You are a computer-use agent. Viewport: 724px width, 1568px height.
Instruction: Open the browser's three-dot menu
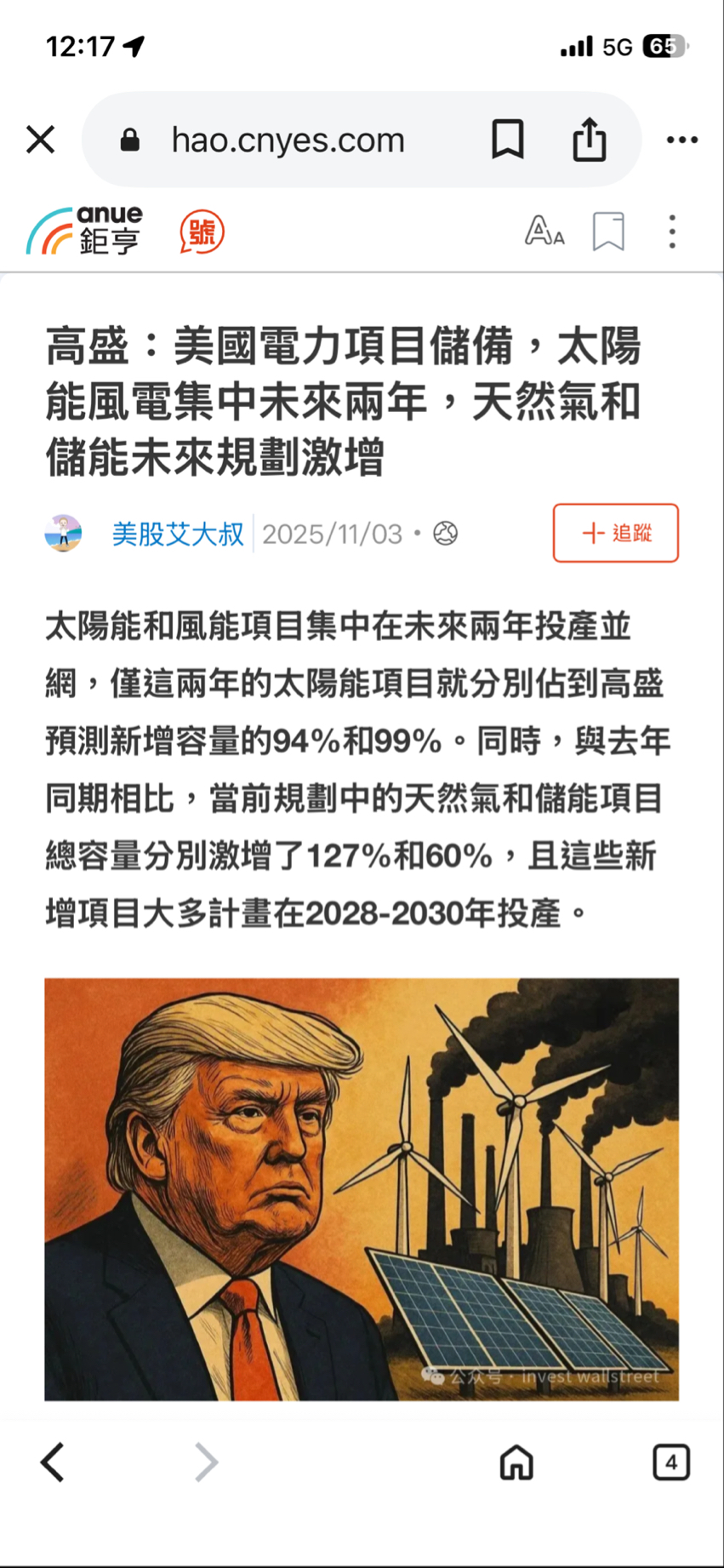[681, 140]
